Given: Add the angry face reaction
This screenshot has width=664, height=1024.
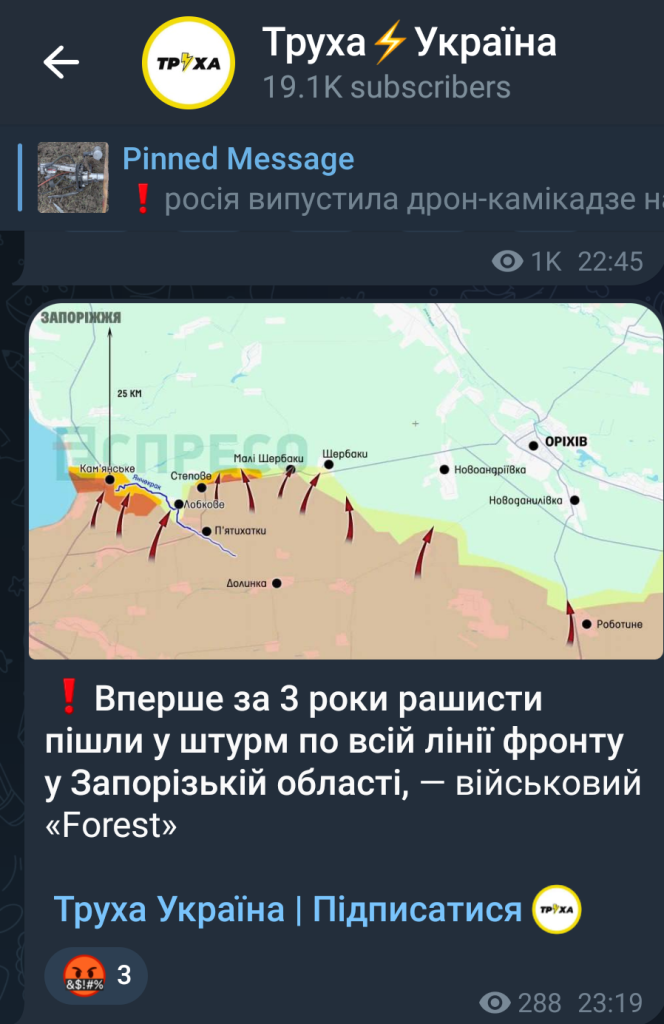Looking at the screenshot, I should click(95, 975).
